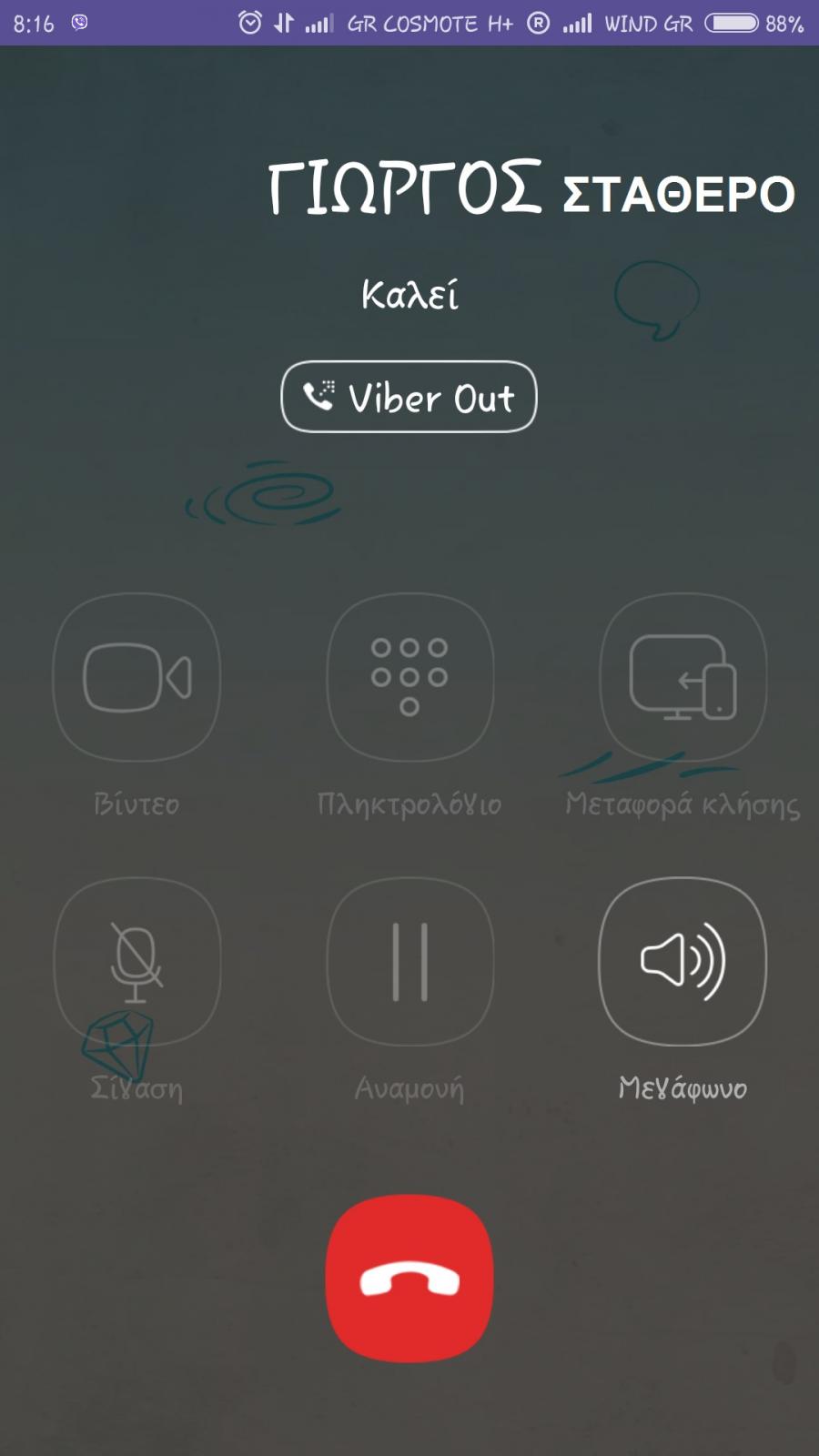This screenshot has height=1456, width=819.
Task: Put the call on hold with Αναμονή
Action: 409,961
